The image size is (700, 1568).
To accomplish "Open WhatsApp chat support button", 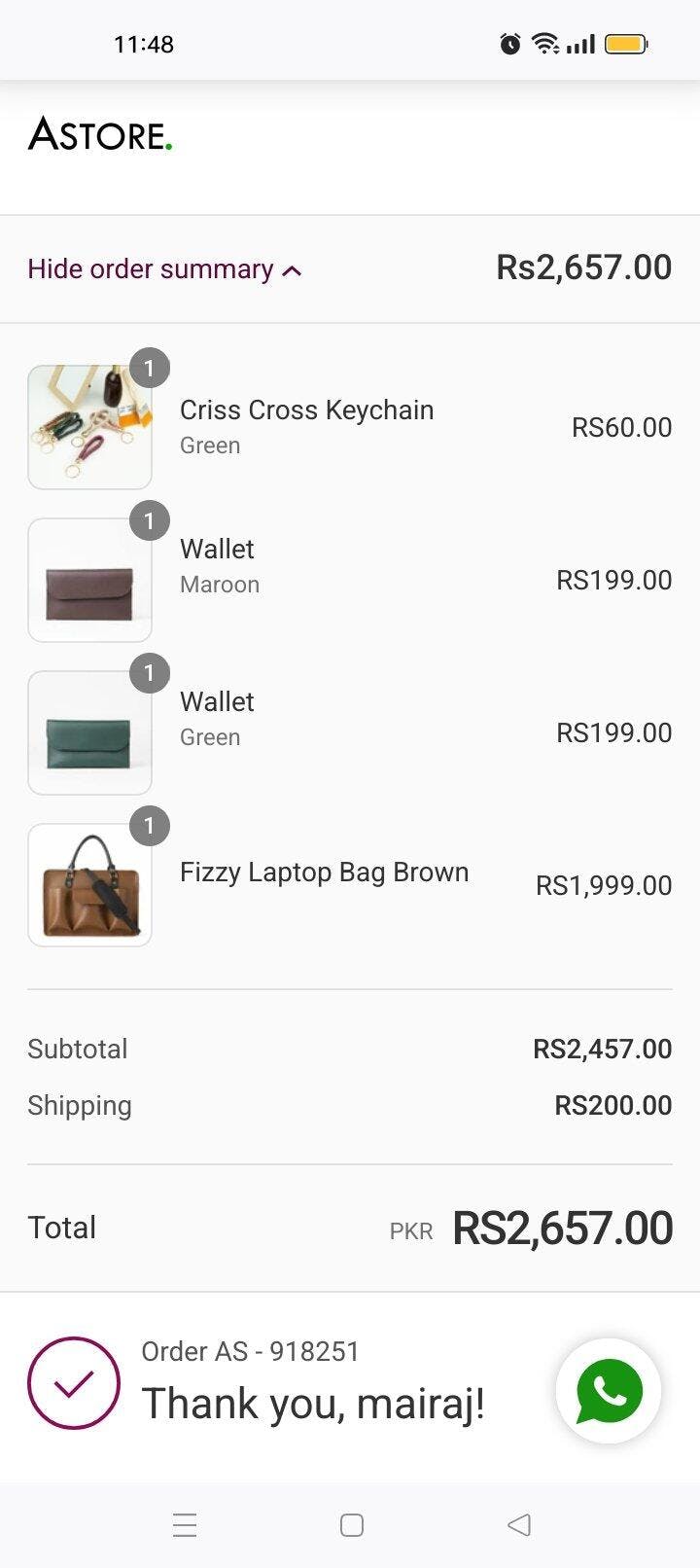I will [609, 1391].
